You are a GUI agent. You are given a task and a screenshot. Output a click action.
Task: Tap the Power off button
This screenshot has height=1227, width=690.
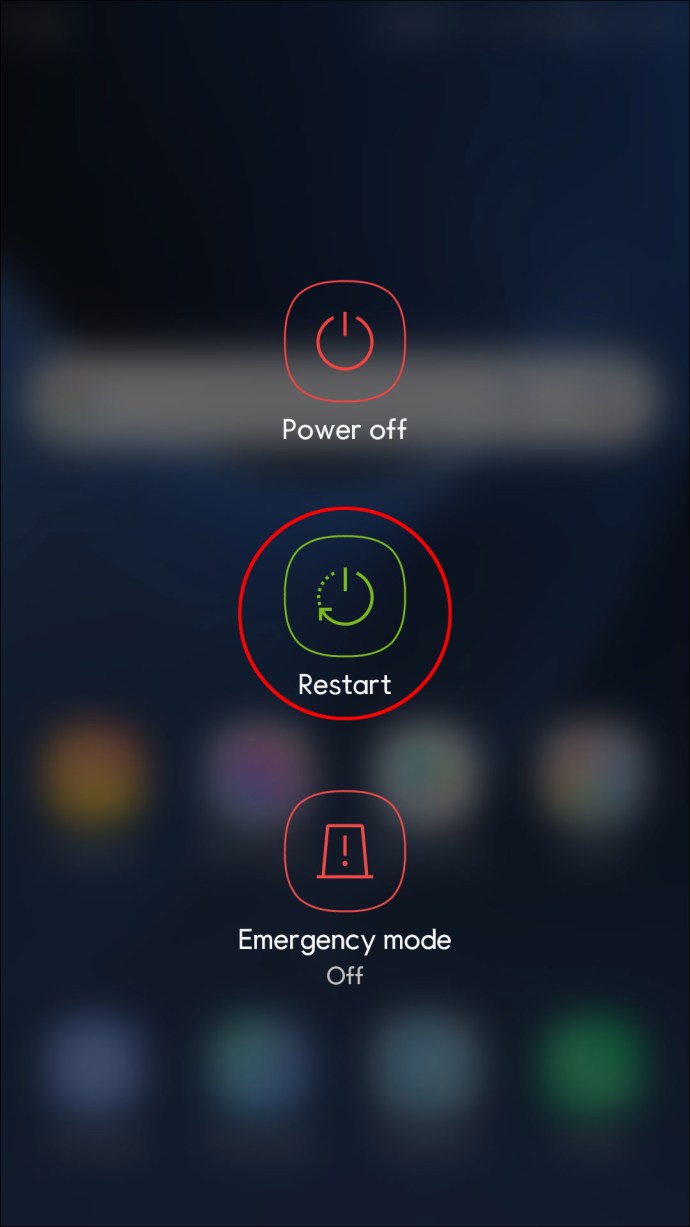click(x=345, y=342)
